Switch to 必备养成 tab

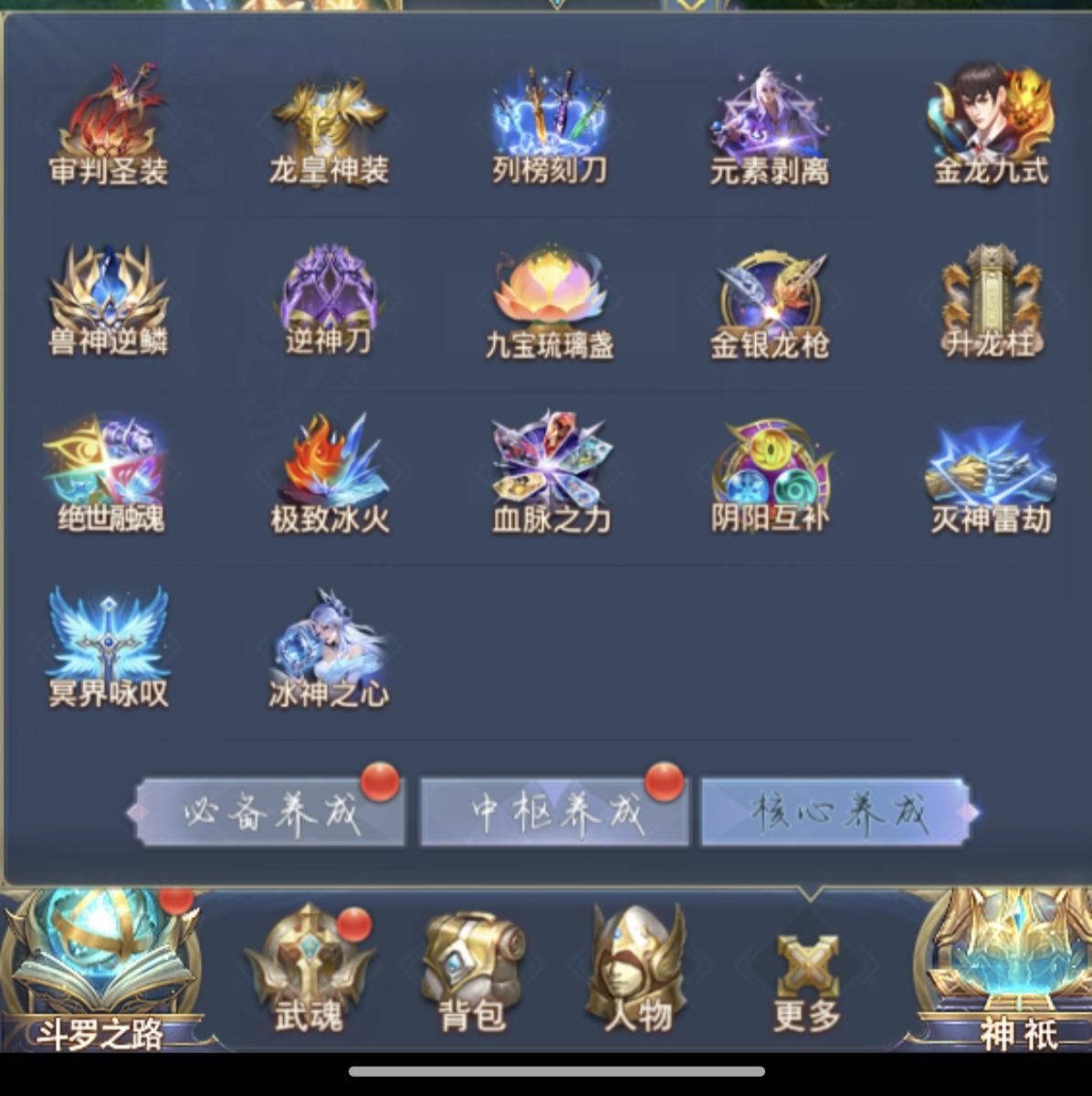pos(270,812)
